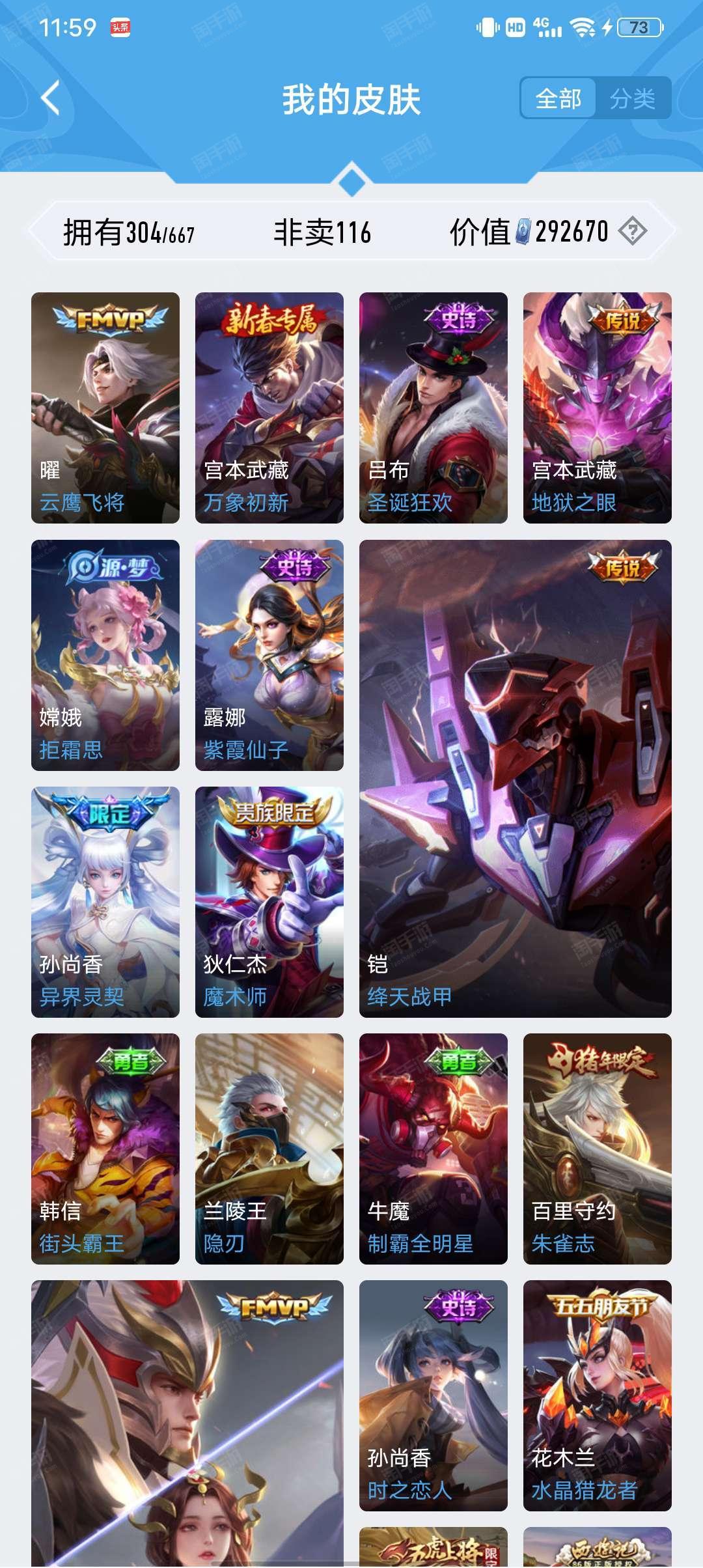This screenshot has width=703, height=1568.
Task: Open 兰陵王 隐刃 skin card
Action: tap(269, 1149)
